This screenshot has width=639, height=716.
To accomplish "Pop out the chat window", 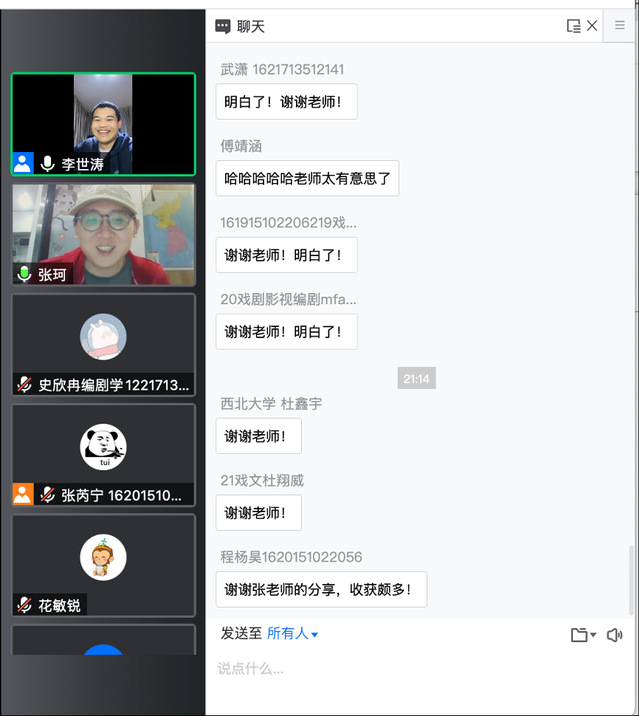I will (573, 26).
